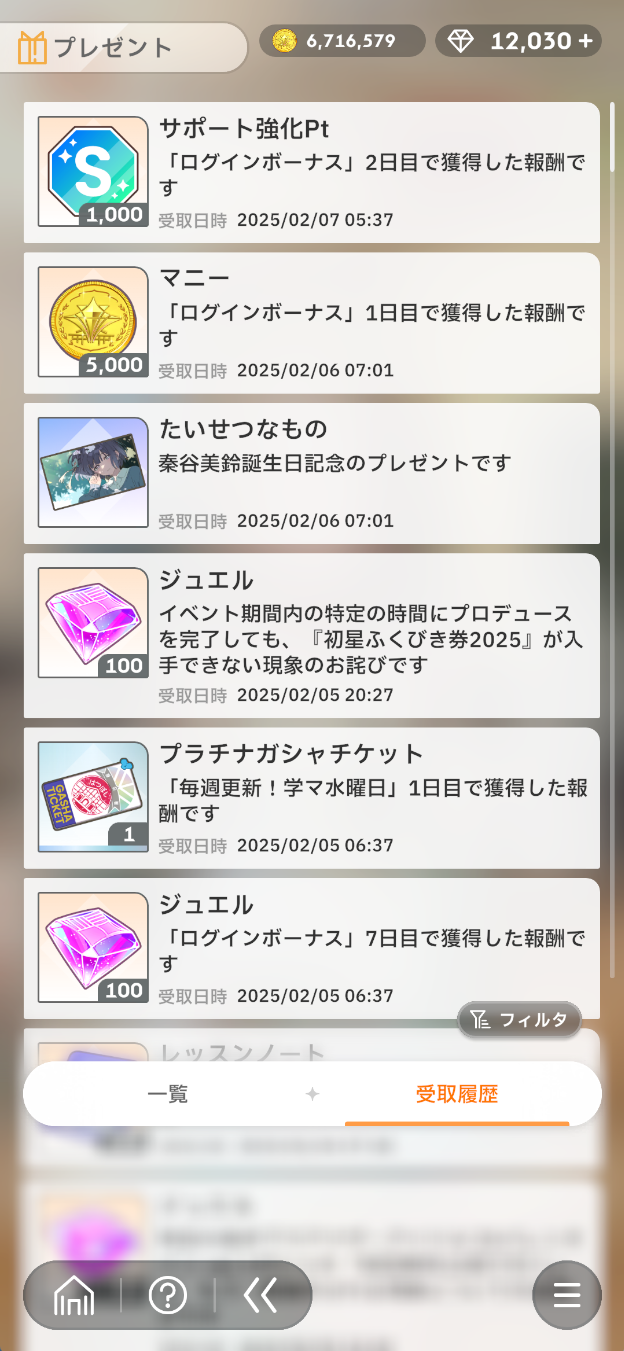Viewport: 624px width, 1351px height.
Task: Go back with the double chevron icon
Action: click(260, 1296)
